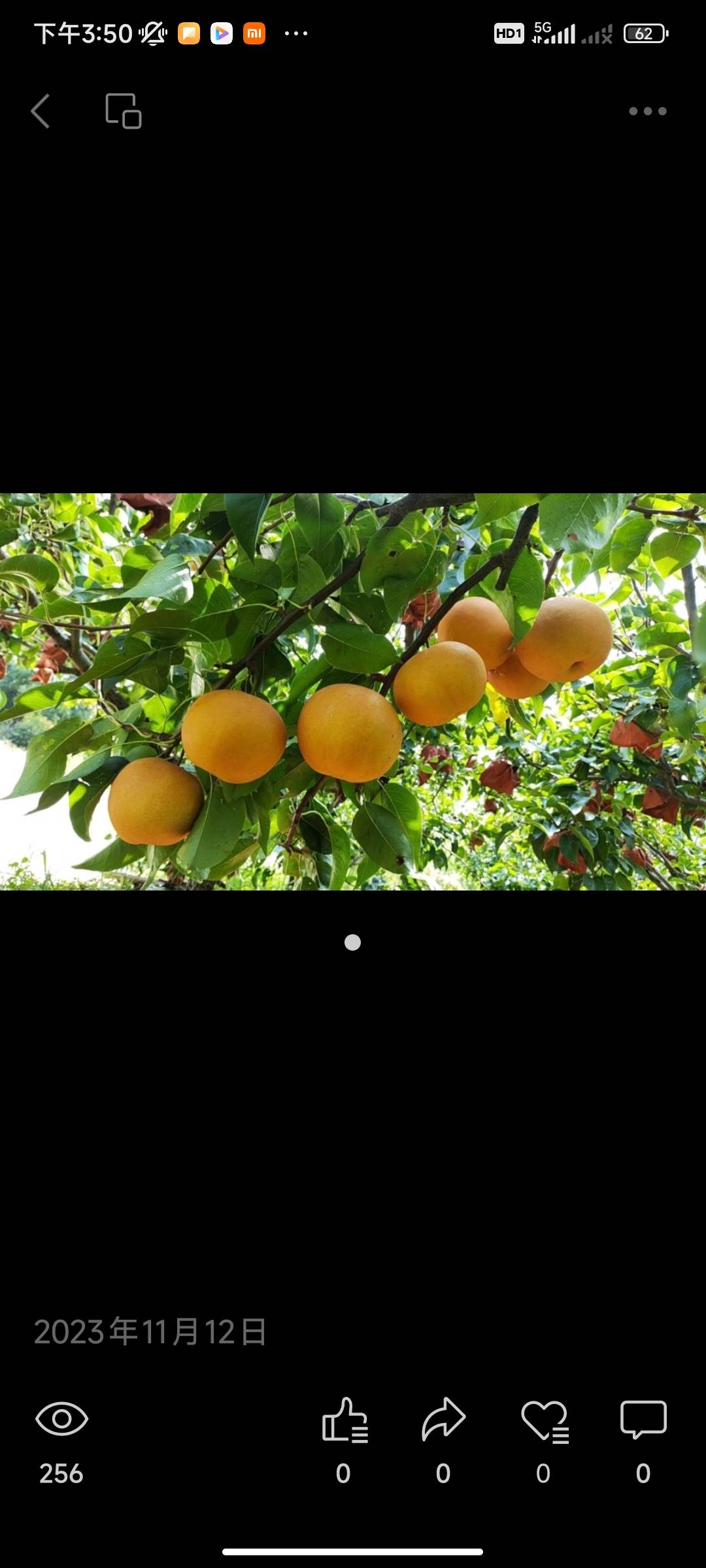Open the pear tree photo
706x1568 pixels.
click(353, 691)
